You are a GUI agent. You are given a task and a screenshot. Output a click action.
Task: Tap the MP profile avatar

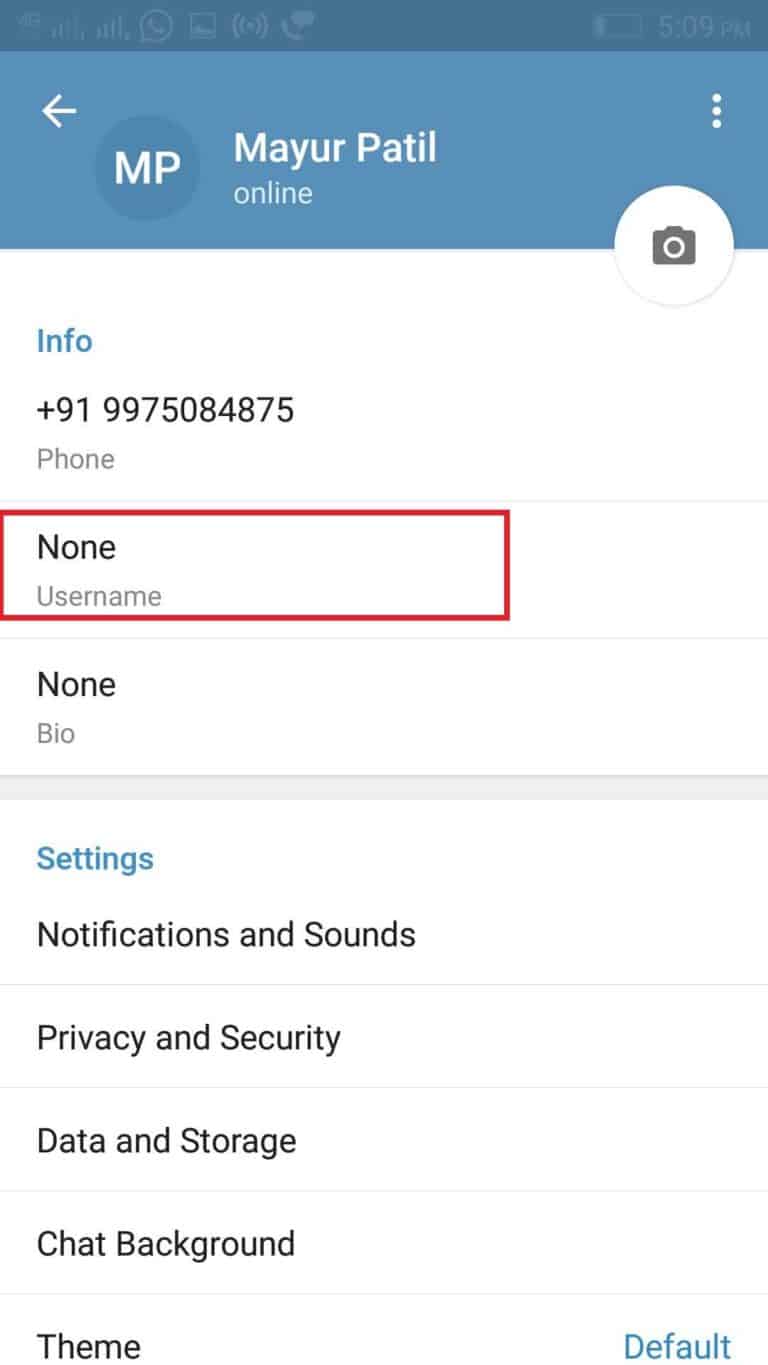pyautogui.click(x=147, y=168)
